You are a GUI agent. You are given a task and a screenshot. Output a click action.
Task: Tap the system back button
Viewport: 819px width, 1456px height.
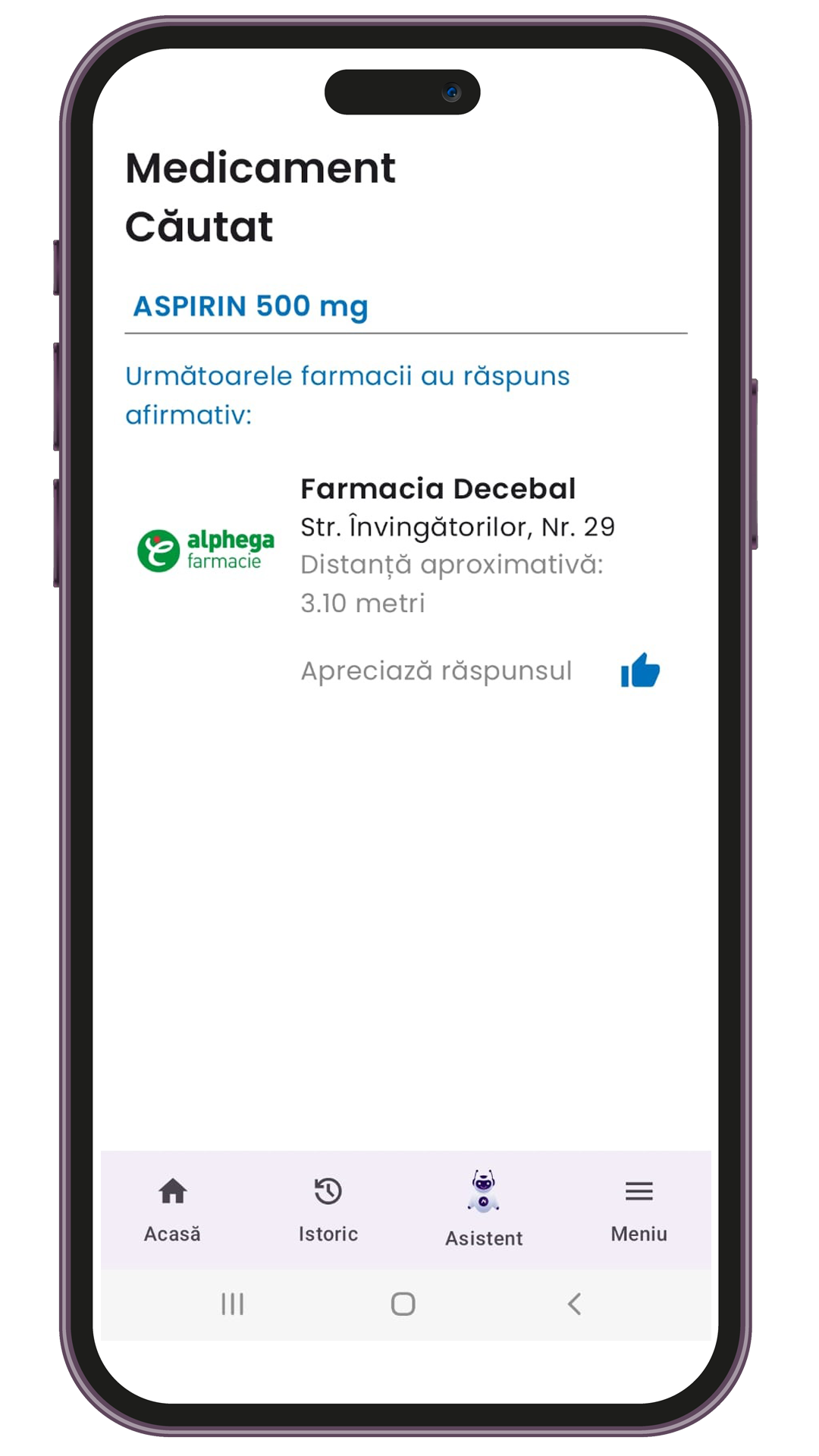tap(574, 1304)
